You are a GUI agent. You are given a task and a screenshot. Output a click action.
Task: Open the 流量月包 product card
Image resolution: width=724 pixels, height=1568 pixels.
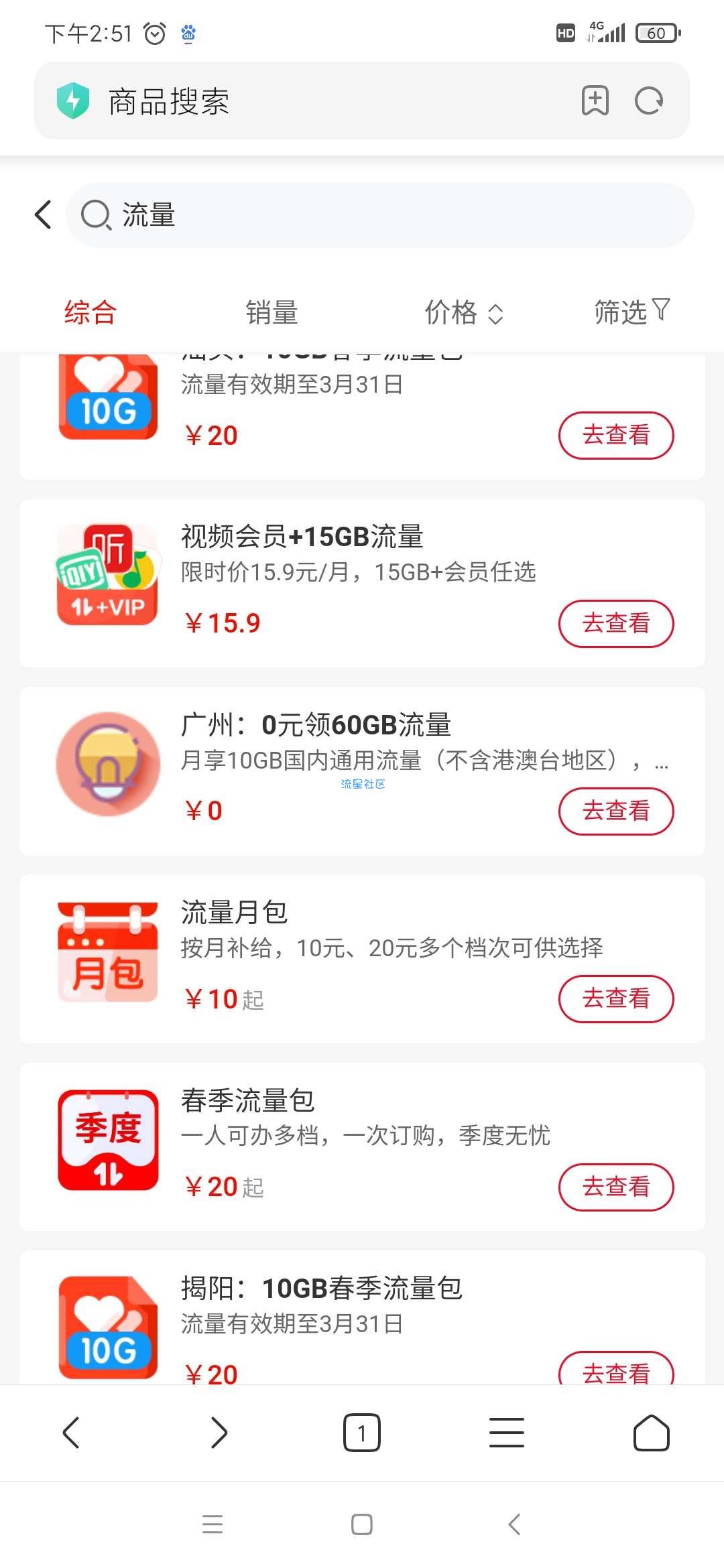click(x=362, y=958)
